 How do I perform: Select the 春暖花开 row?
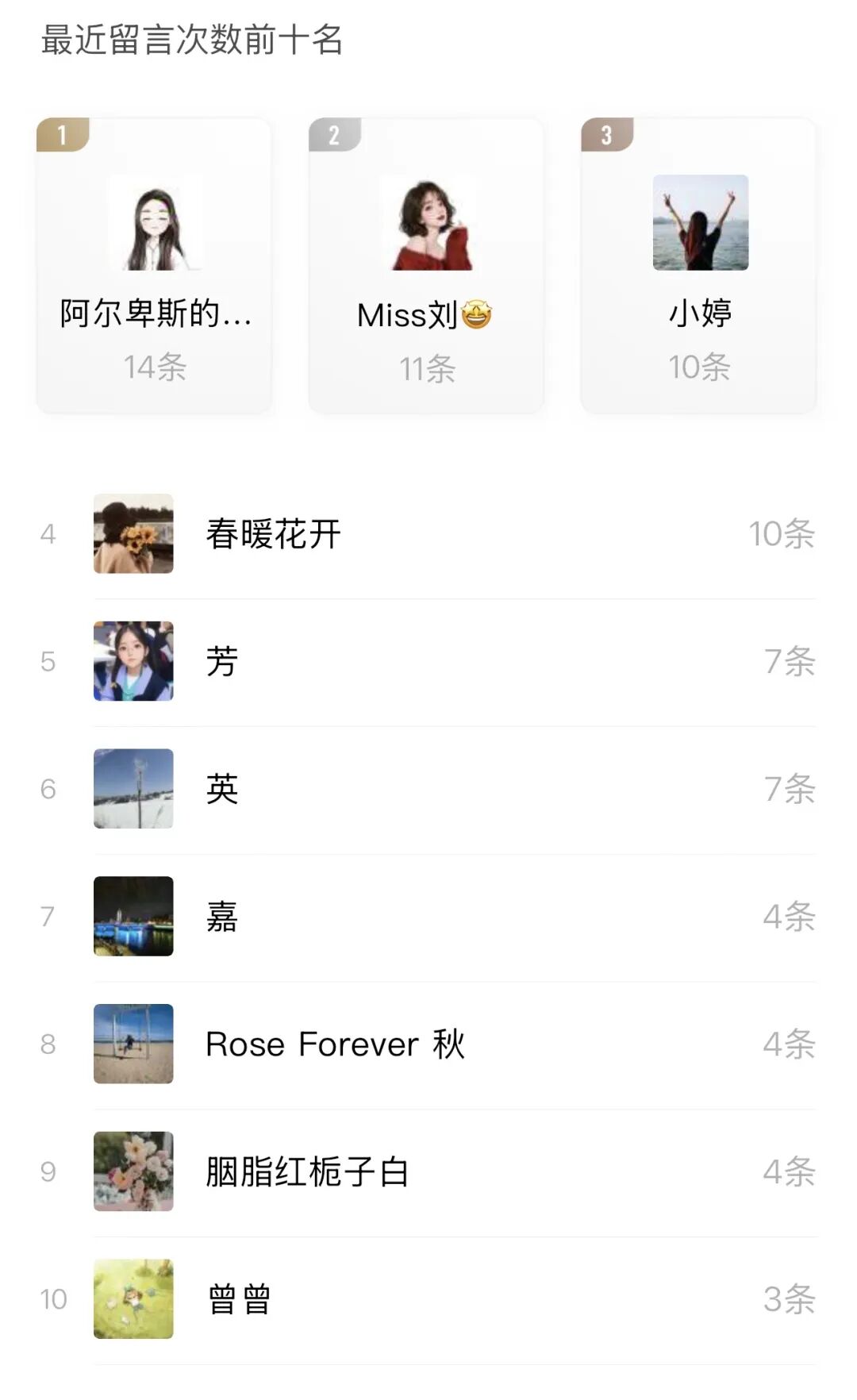428,534
